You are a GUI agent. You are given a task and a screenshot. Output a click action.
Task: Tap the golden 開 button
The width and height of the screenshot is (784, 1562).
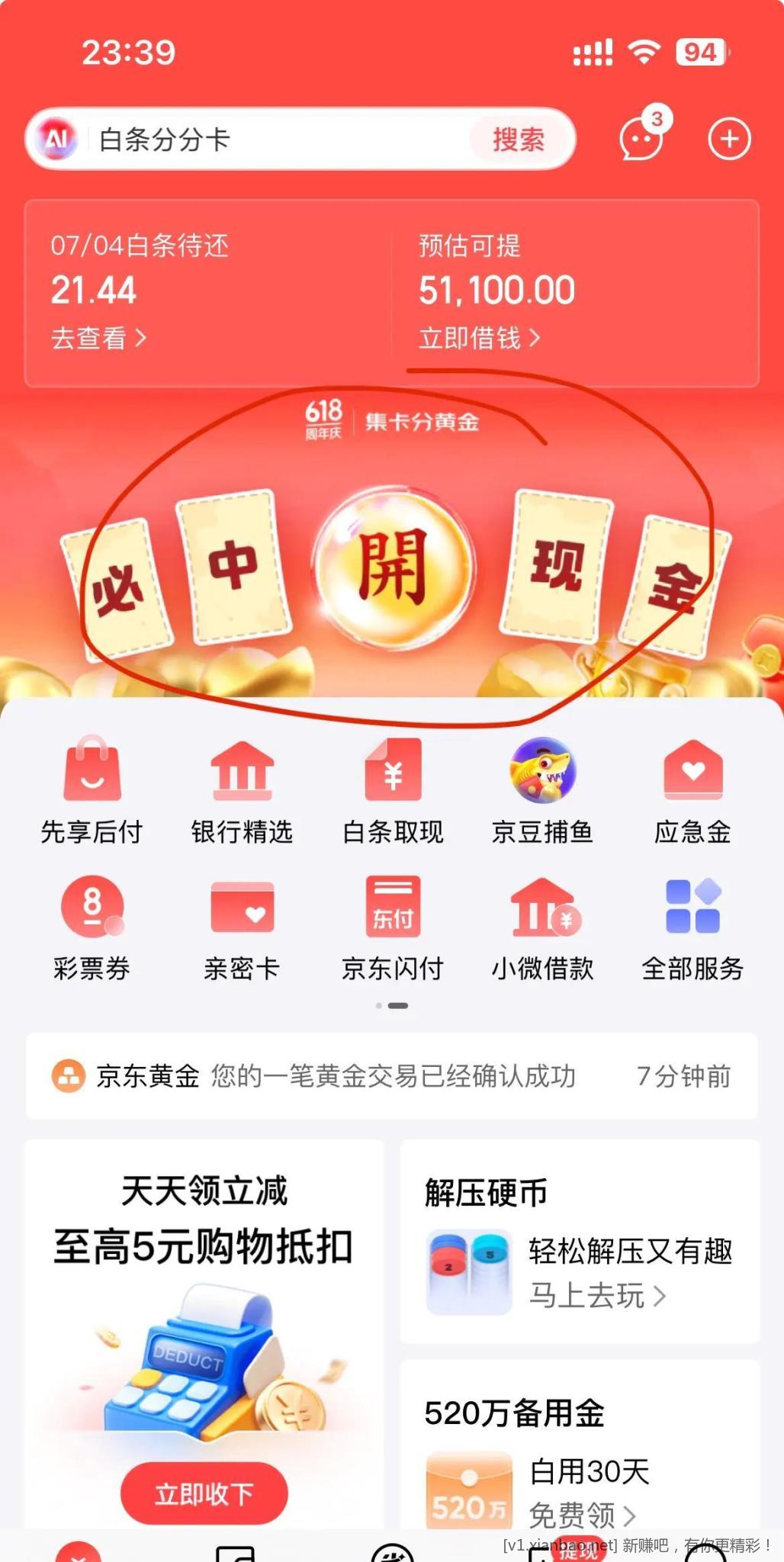point(394,567)
